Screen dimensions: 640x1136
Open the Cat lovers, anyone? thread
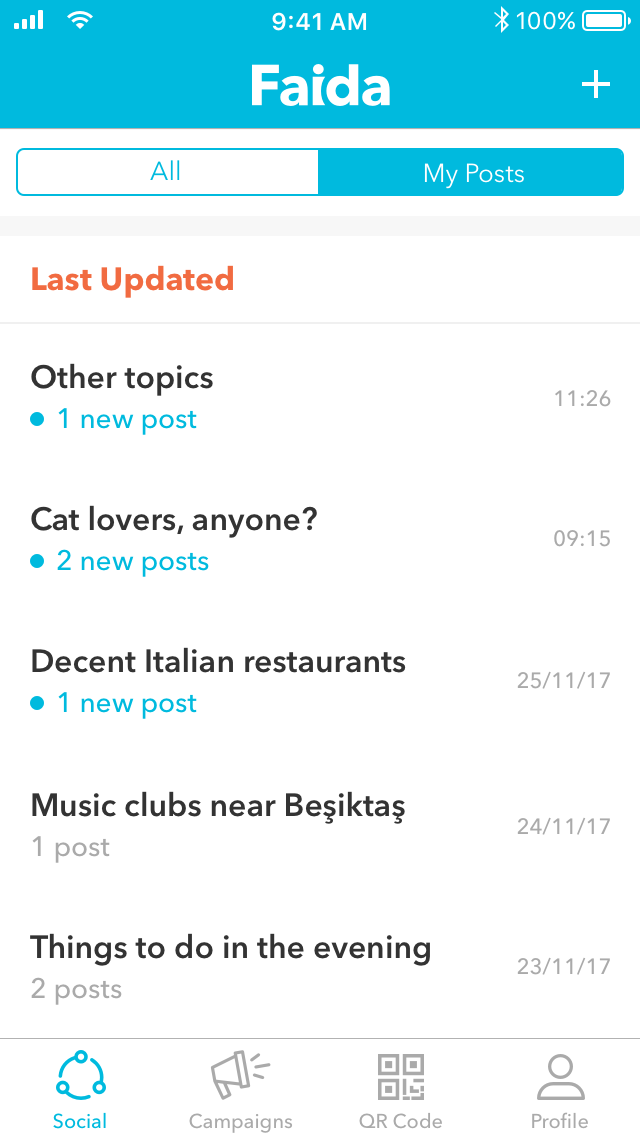[x=320, y=539]
